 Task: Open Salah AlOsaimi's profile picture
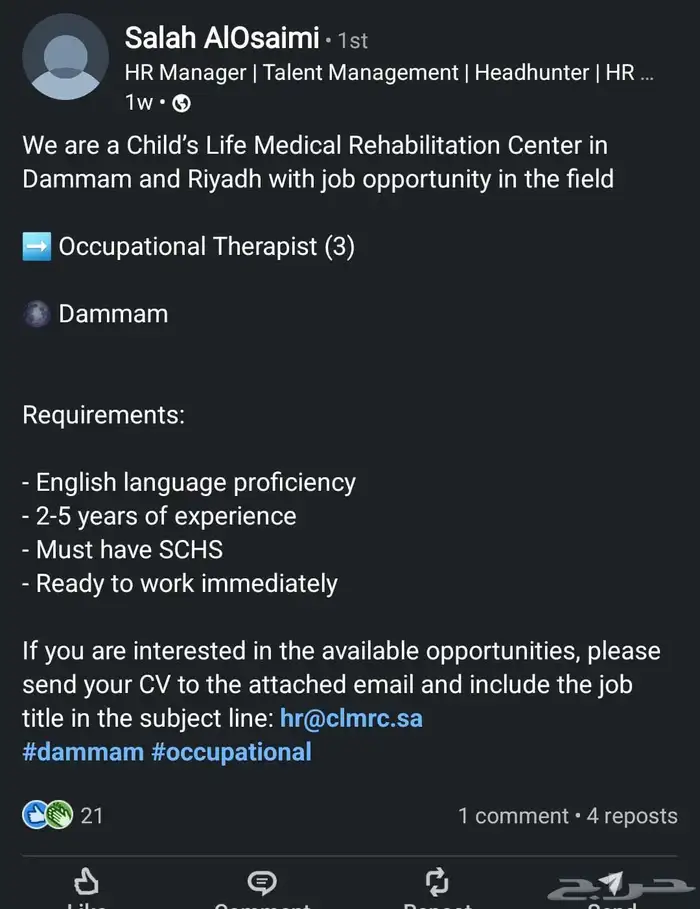67,56
